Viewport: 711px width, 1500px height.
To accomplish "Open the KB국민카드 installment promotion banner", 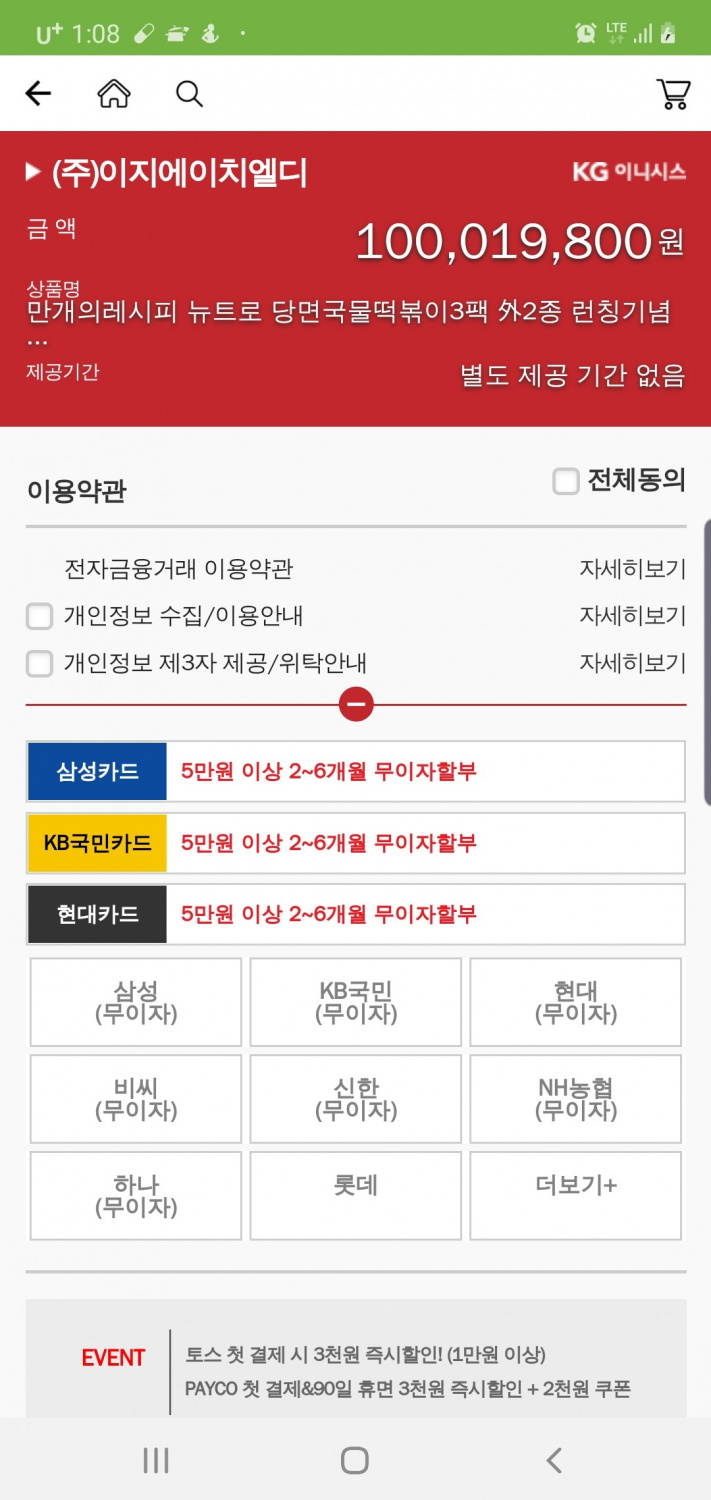I will pos(356,843).
